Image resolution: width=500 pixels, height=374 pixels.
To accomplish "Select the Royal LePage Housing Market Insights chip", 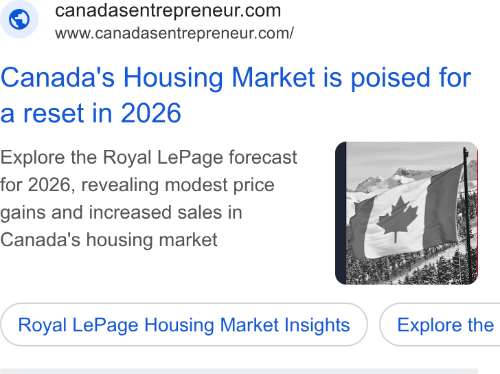I will click(184, 325).
